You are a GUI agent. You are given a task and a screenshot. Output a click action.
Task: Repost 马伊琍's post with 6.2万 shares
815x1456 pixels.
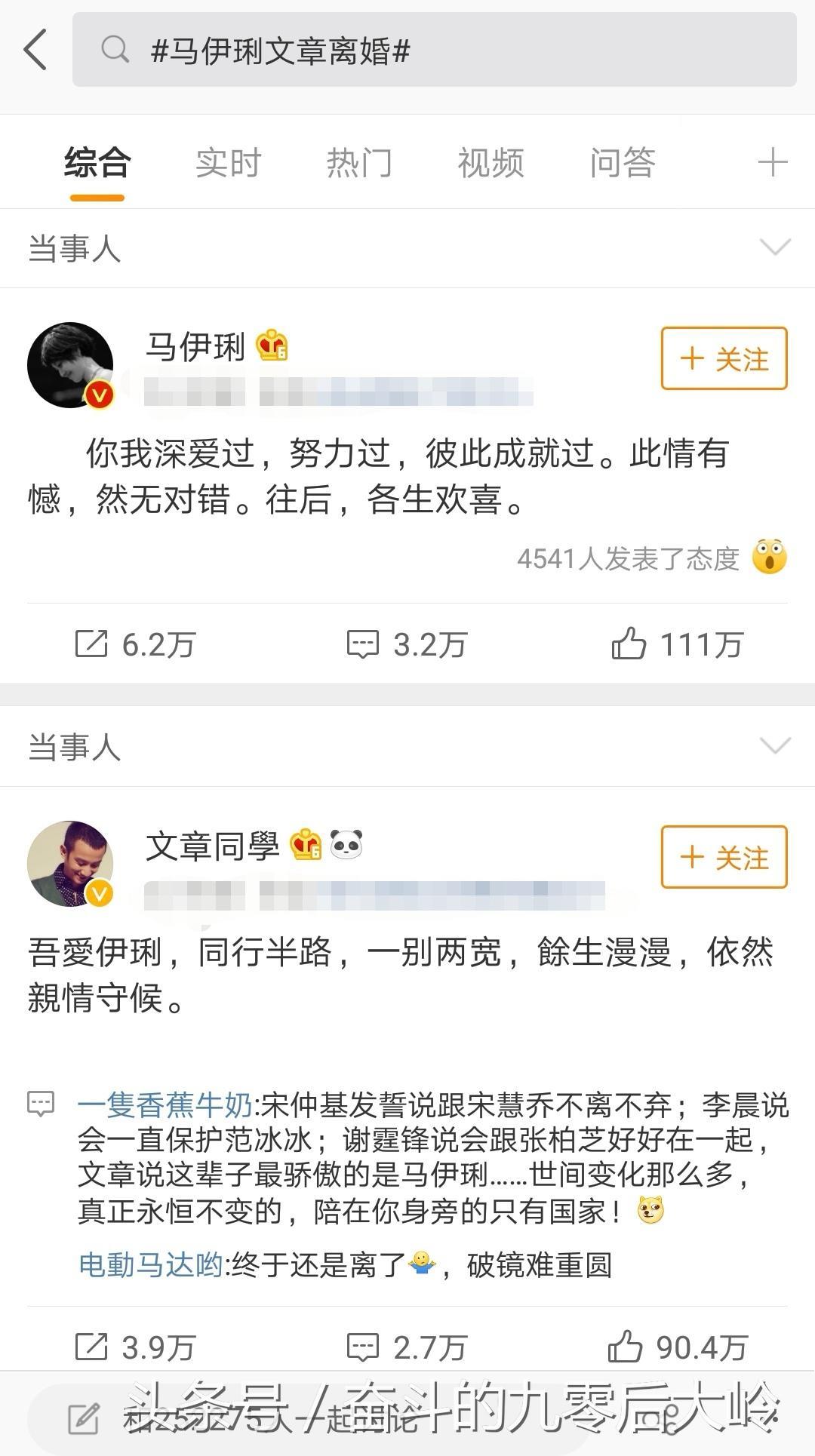coord(136,644)
